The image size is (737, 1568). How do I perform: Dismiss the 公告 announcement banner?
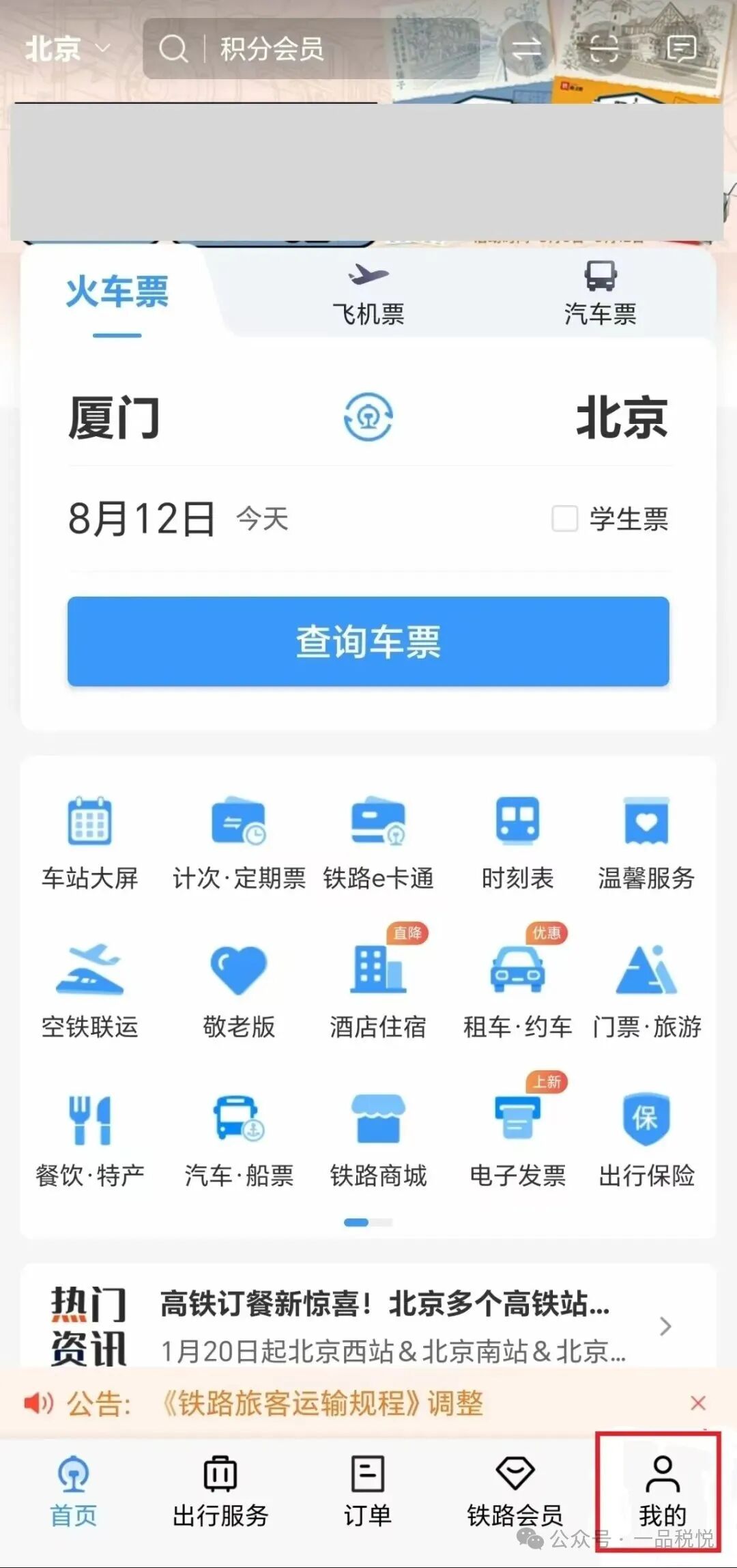click(x=697, y=1403)
